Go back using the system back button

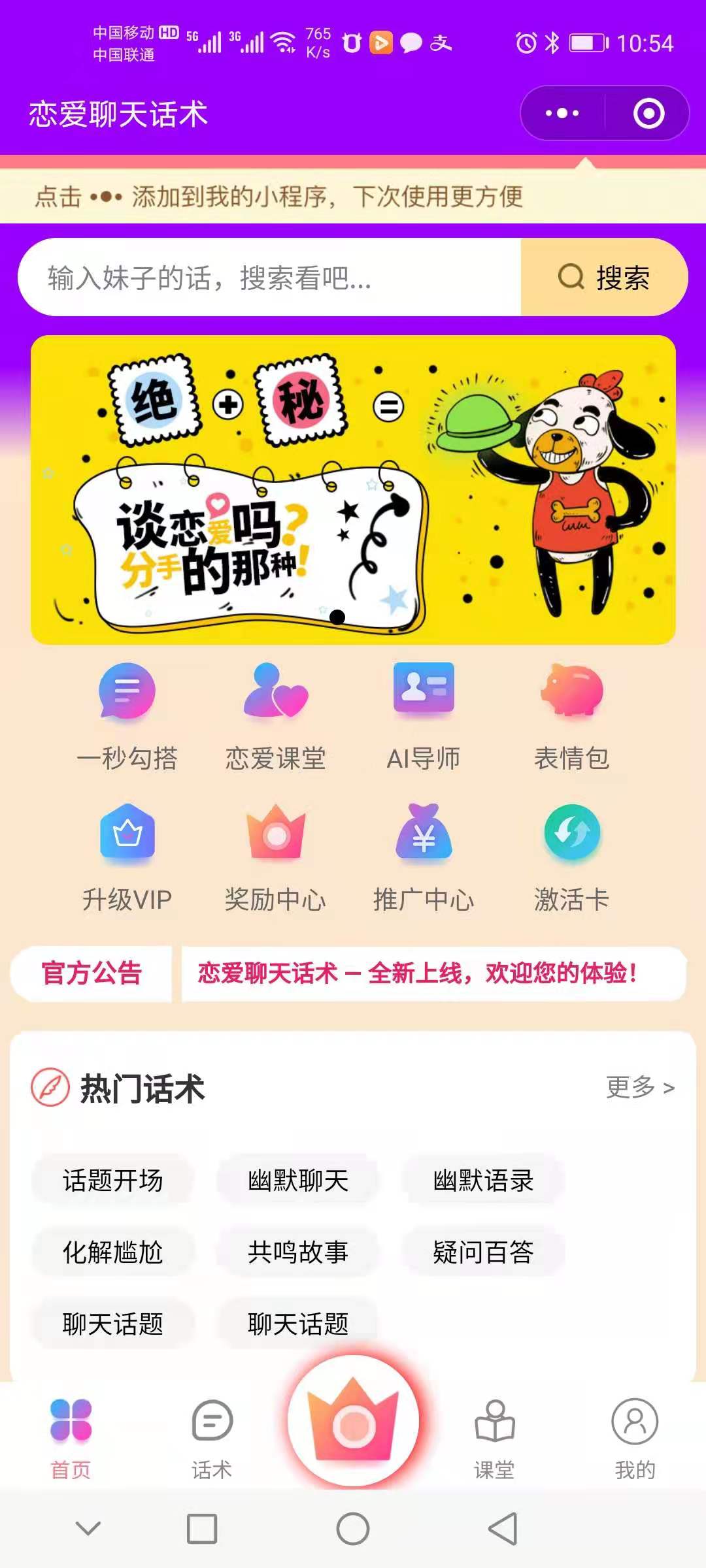tap(503, 1529)
